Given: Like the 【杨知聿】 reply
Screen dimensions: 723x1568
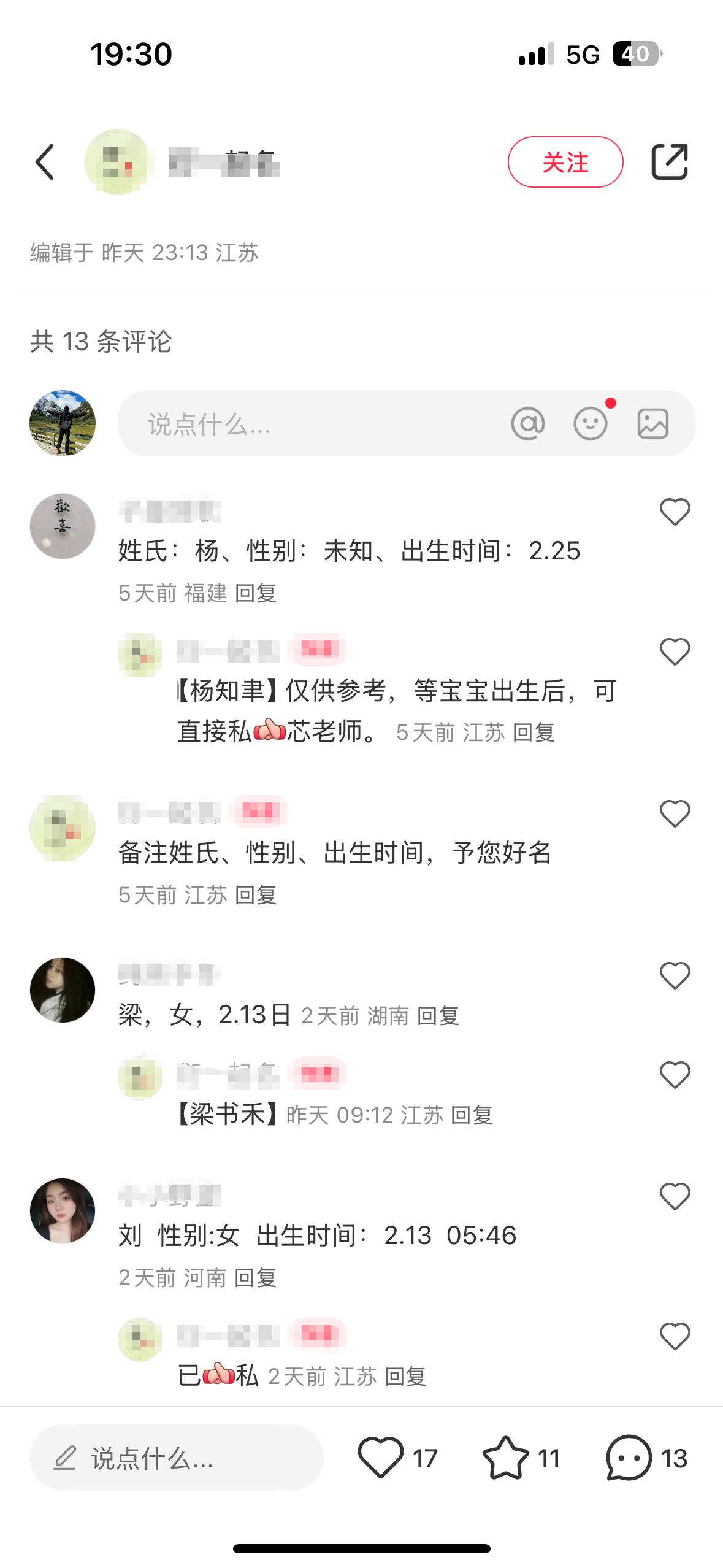Looking at the screenshot, I should coord(675,651).
